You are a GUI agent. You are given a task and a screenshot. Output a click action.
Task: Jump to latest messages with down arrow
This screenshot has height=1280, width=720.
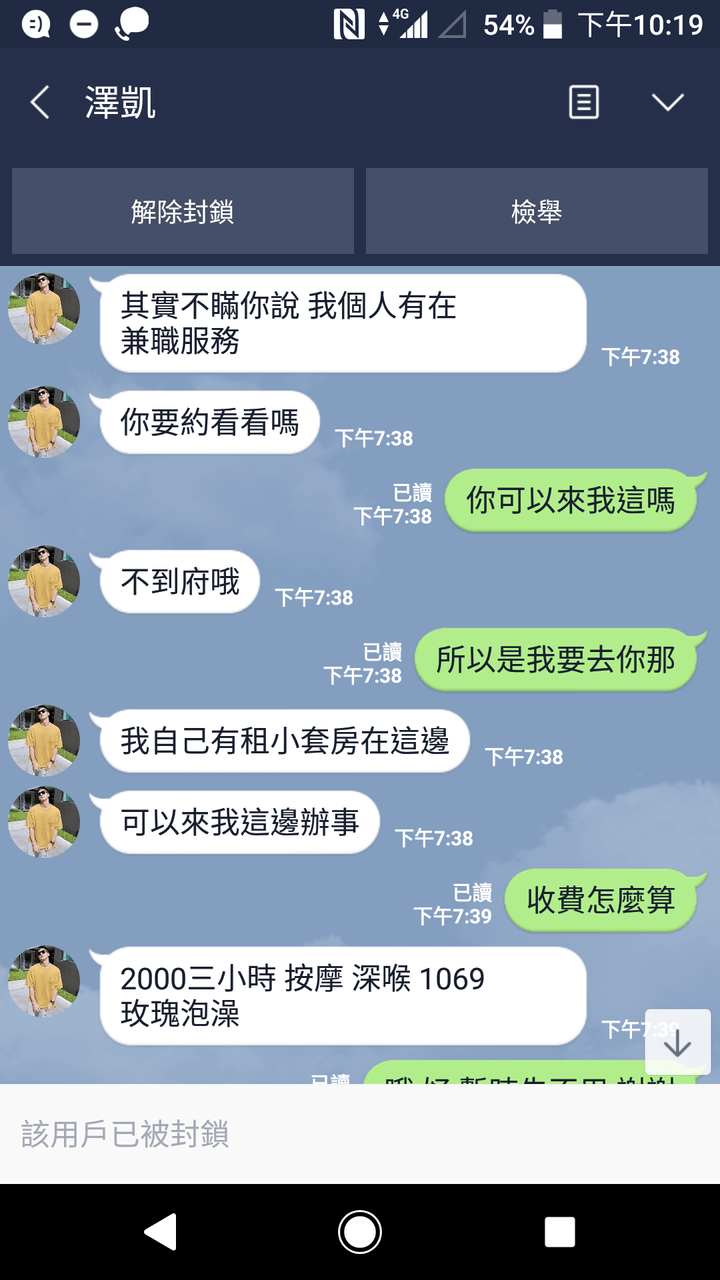pos(677,1043)
